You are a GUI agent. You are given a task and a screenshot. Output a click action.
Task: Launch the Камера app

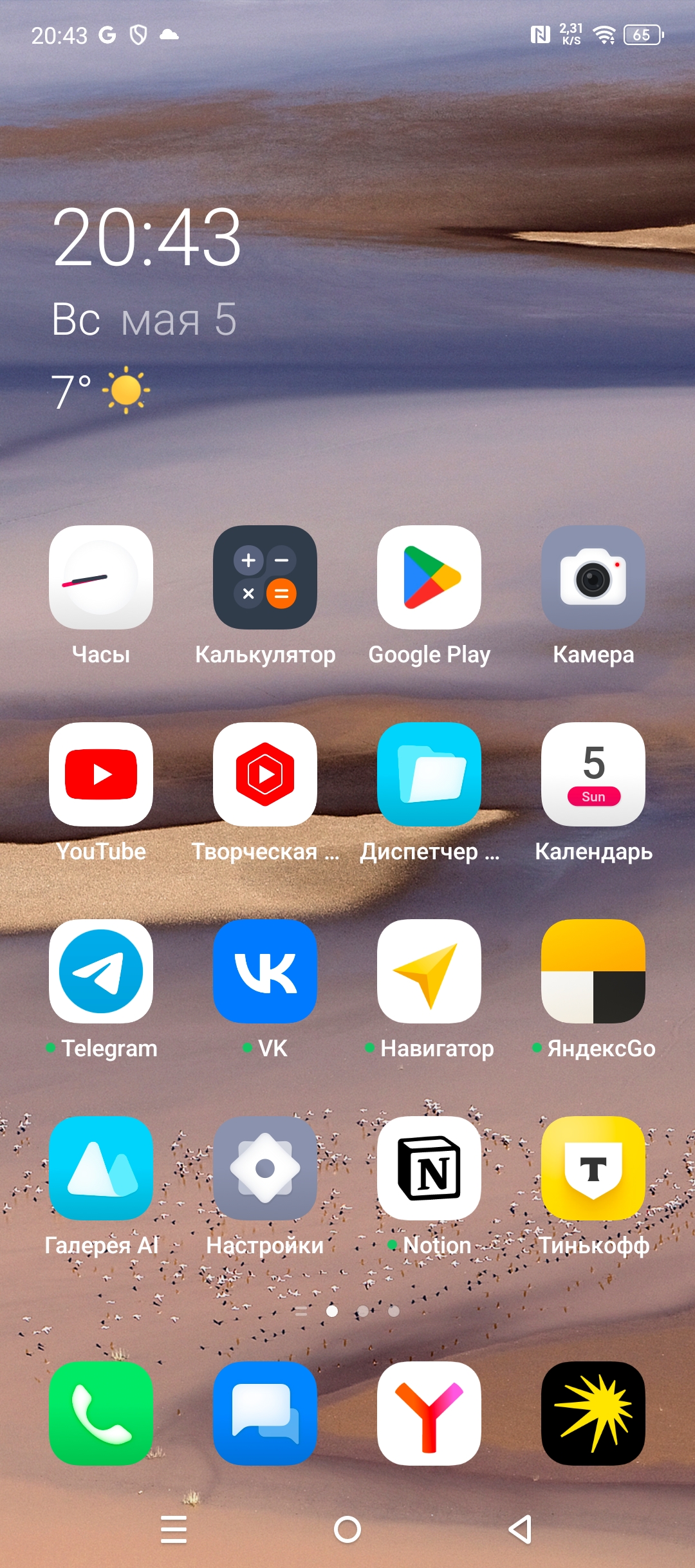(593, 577)
